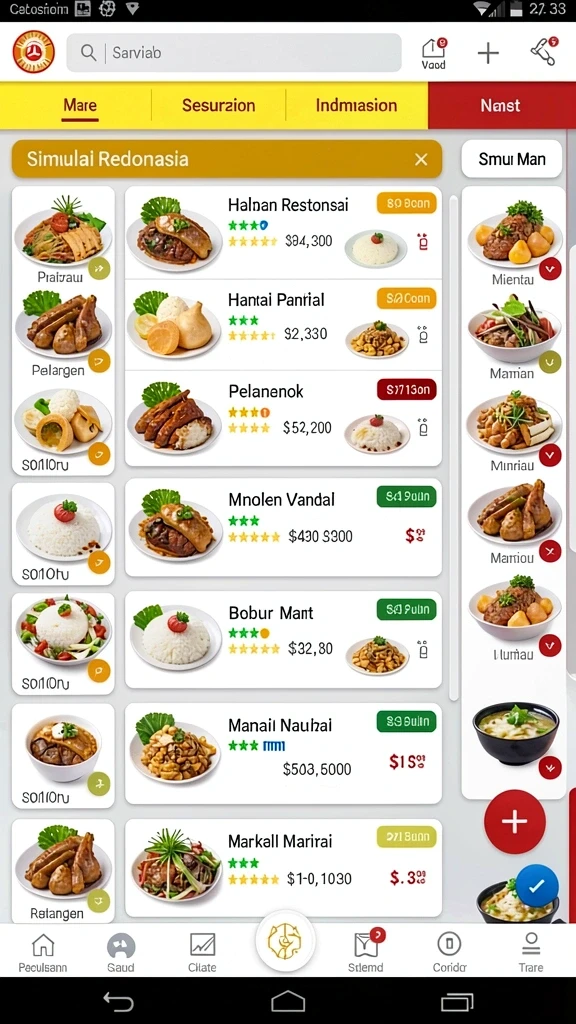Open the Halnan Restonsai card
Viewport: 576px width, 1024px height.
pyautogui.click(x=283, y=233)
